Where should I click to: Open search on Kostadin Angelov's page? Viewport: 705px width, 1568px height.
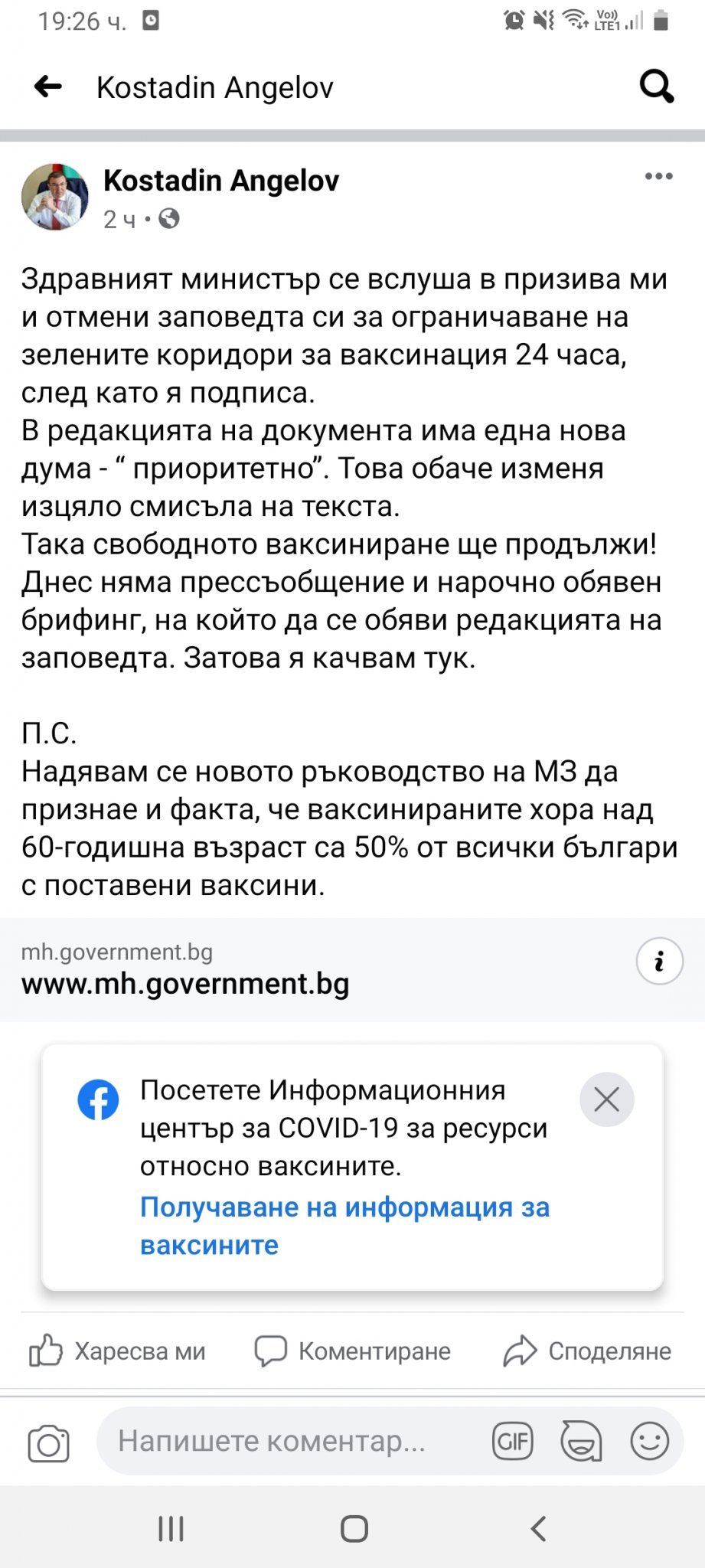pyautogui.click(x=656, y=87)
